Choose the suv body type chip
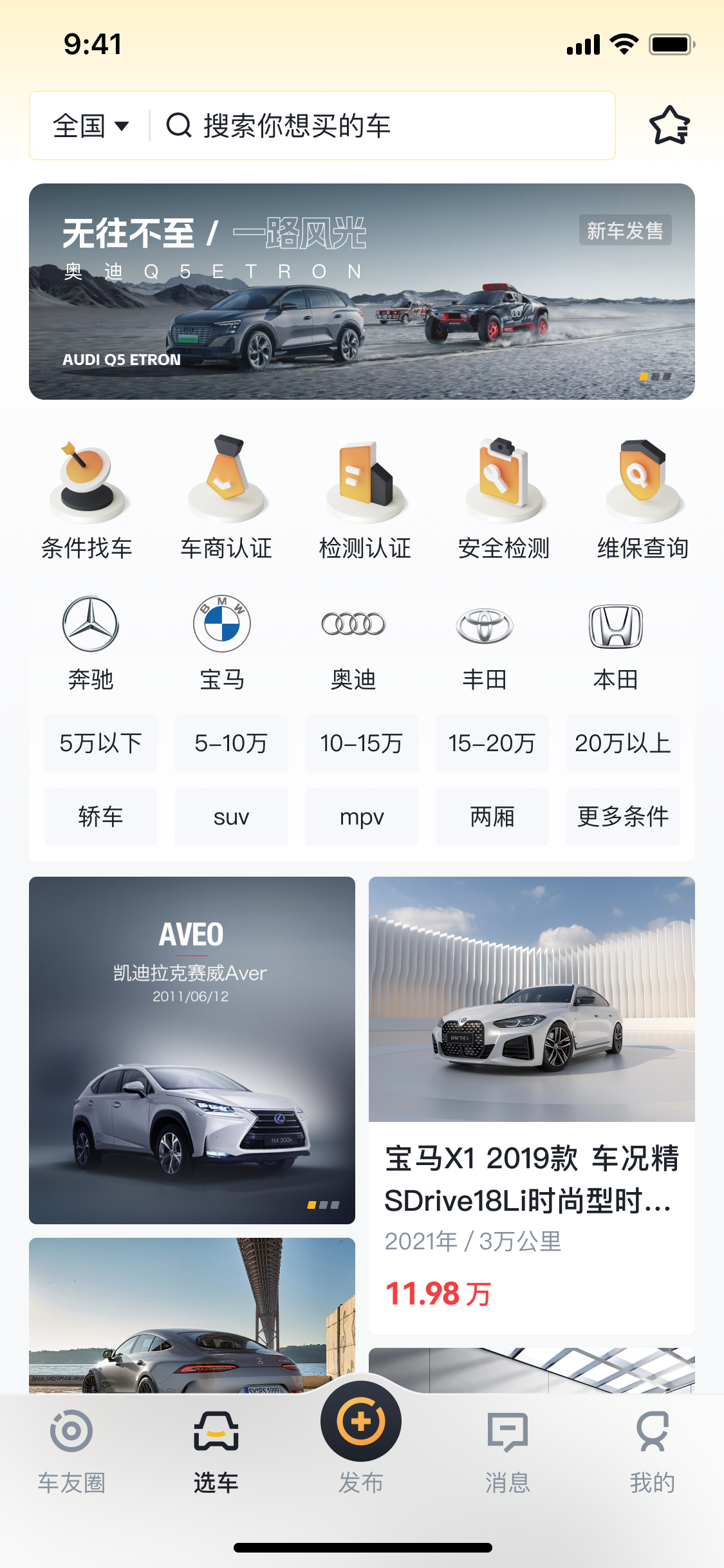 231,817
